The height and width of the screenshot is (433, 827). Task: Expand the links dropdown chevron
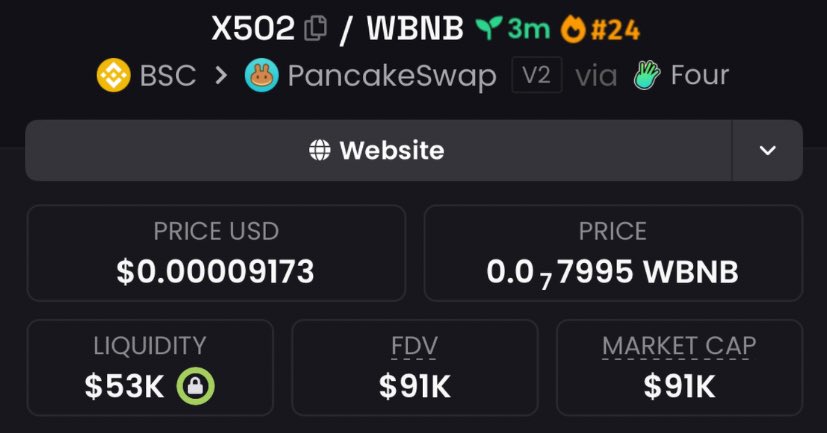(767, 151)
